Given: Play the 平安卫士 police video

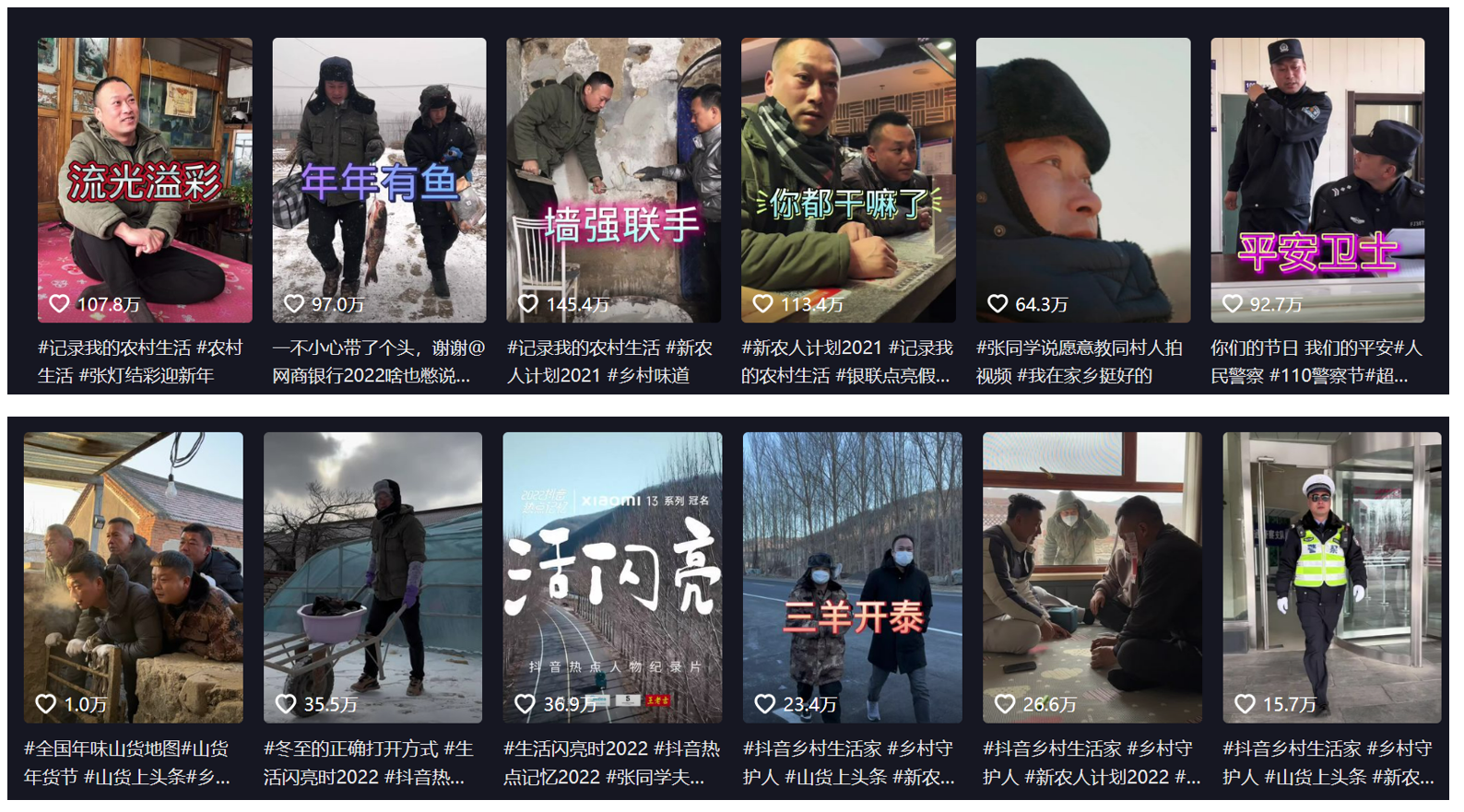Looking at the screenshot, I should click(x=1317, y=180).
